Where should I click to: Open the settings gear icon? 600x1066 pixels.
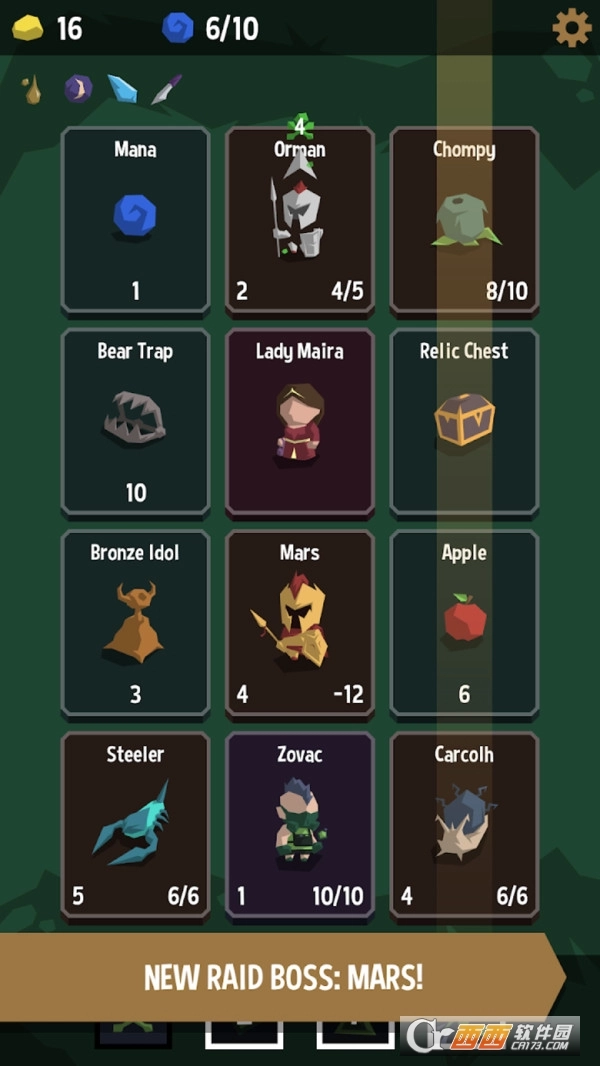572,28
